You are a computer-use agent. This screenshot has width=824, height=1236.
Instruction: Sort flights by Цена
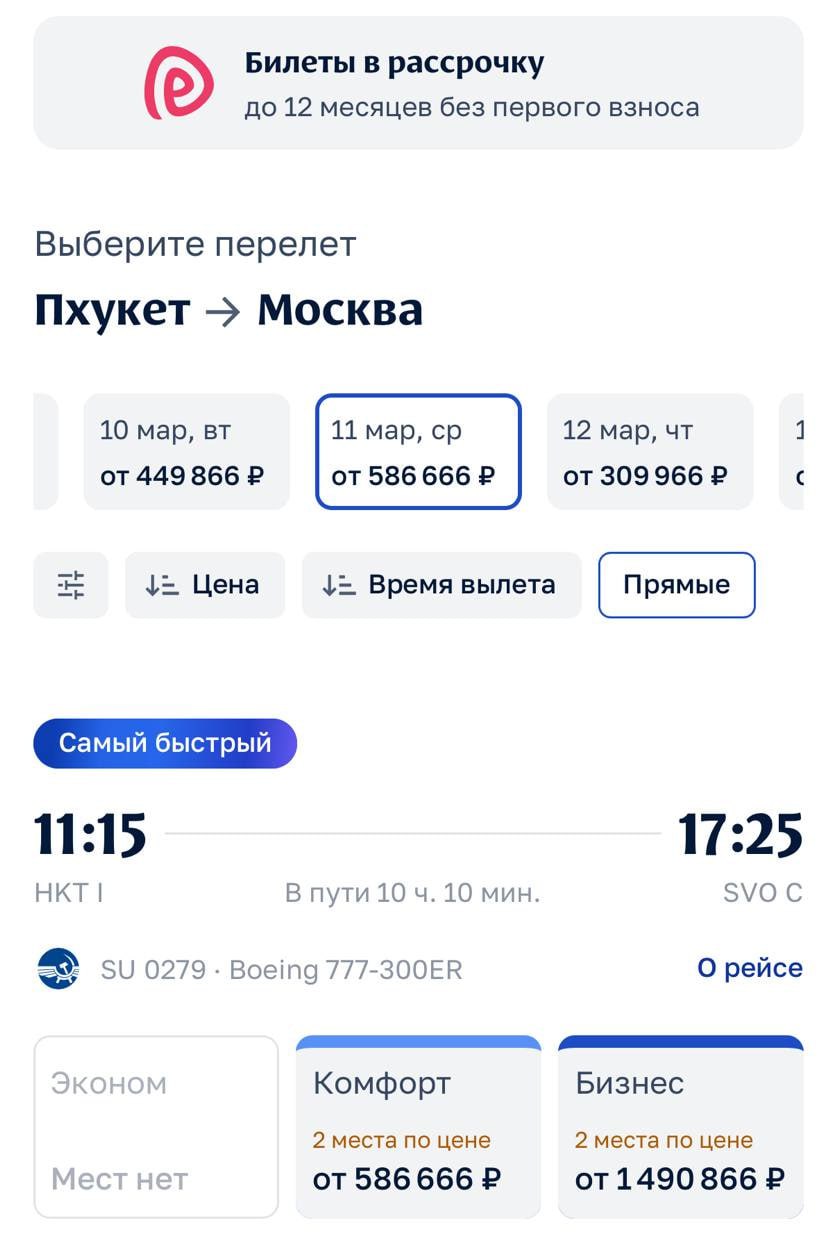point(205,585)
